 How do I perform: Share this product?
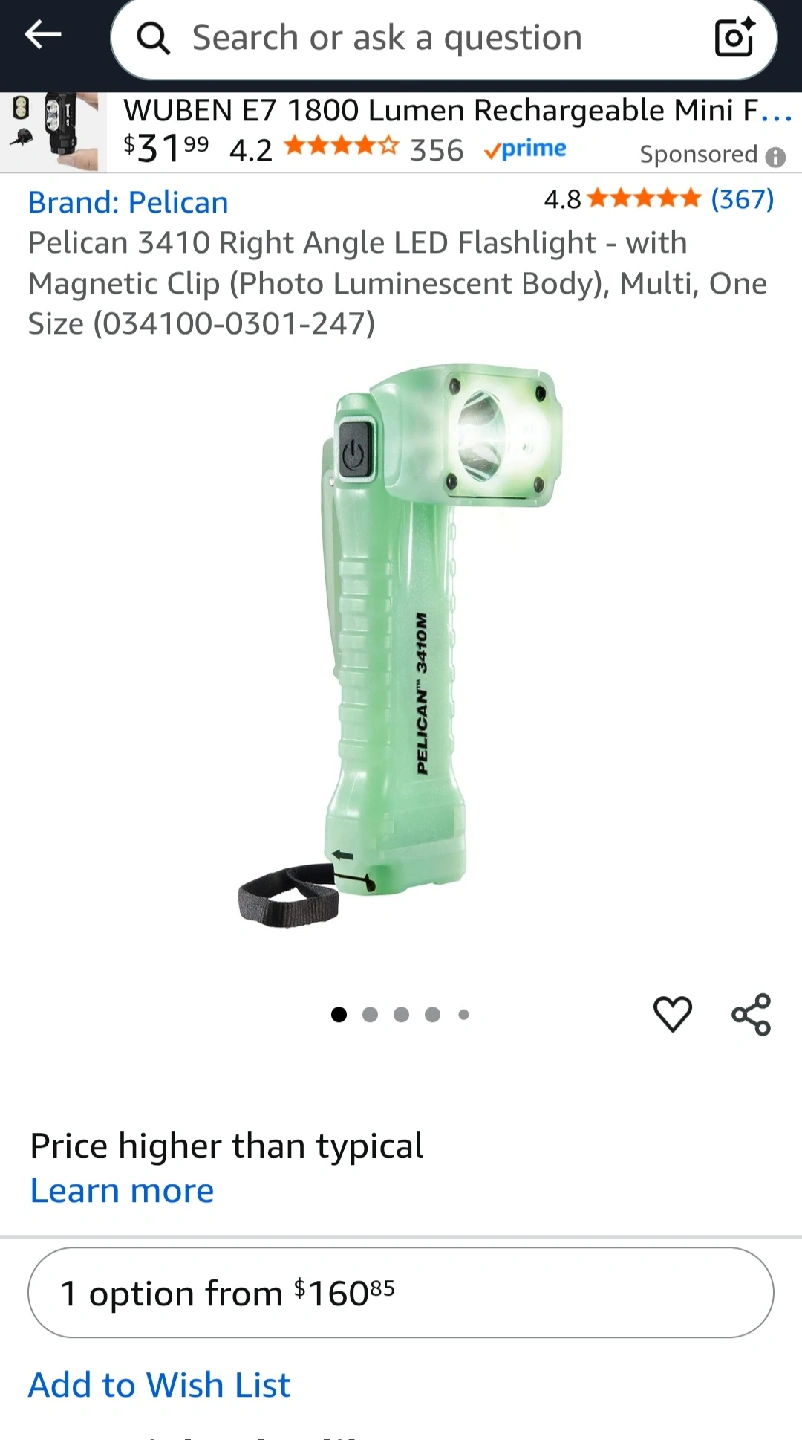tap(751, 1014)
